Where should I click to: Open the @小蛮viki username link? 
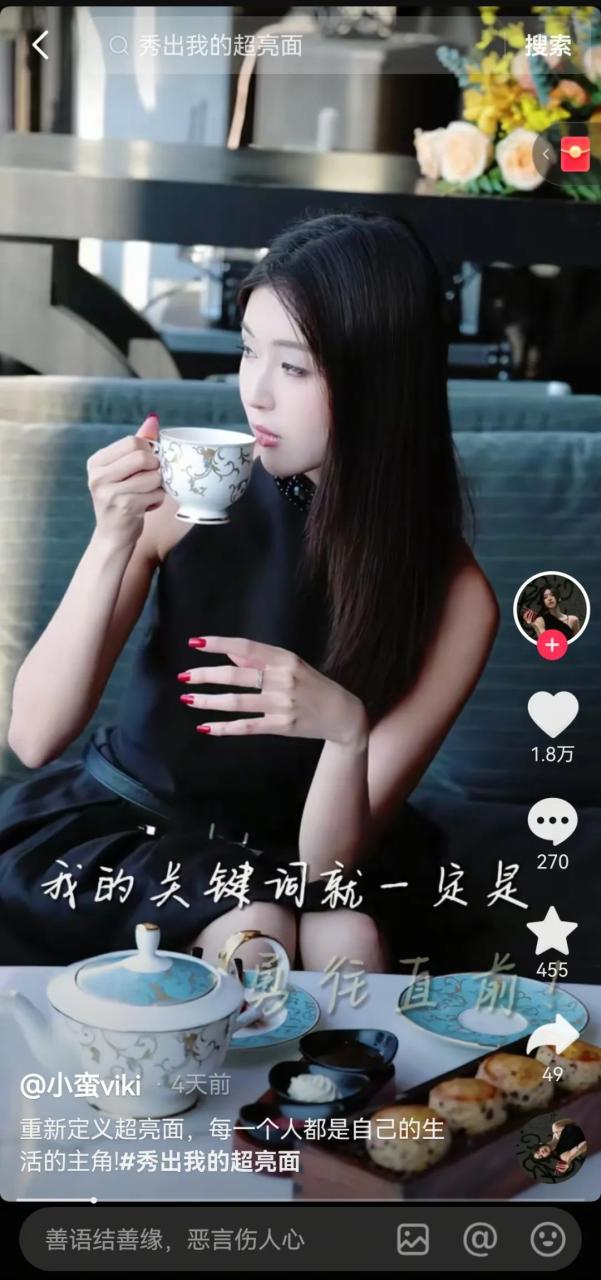[x=81, y=1084]
